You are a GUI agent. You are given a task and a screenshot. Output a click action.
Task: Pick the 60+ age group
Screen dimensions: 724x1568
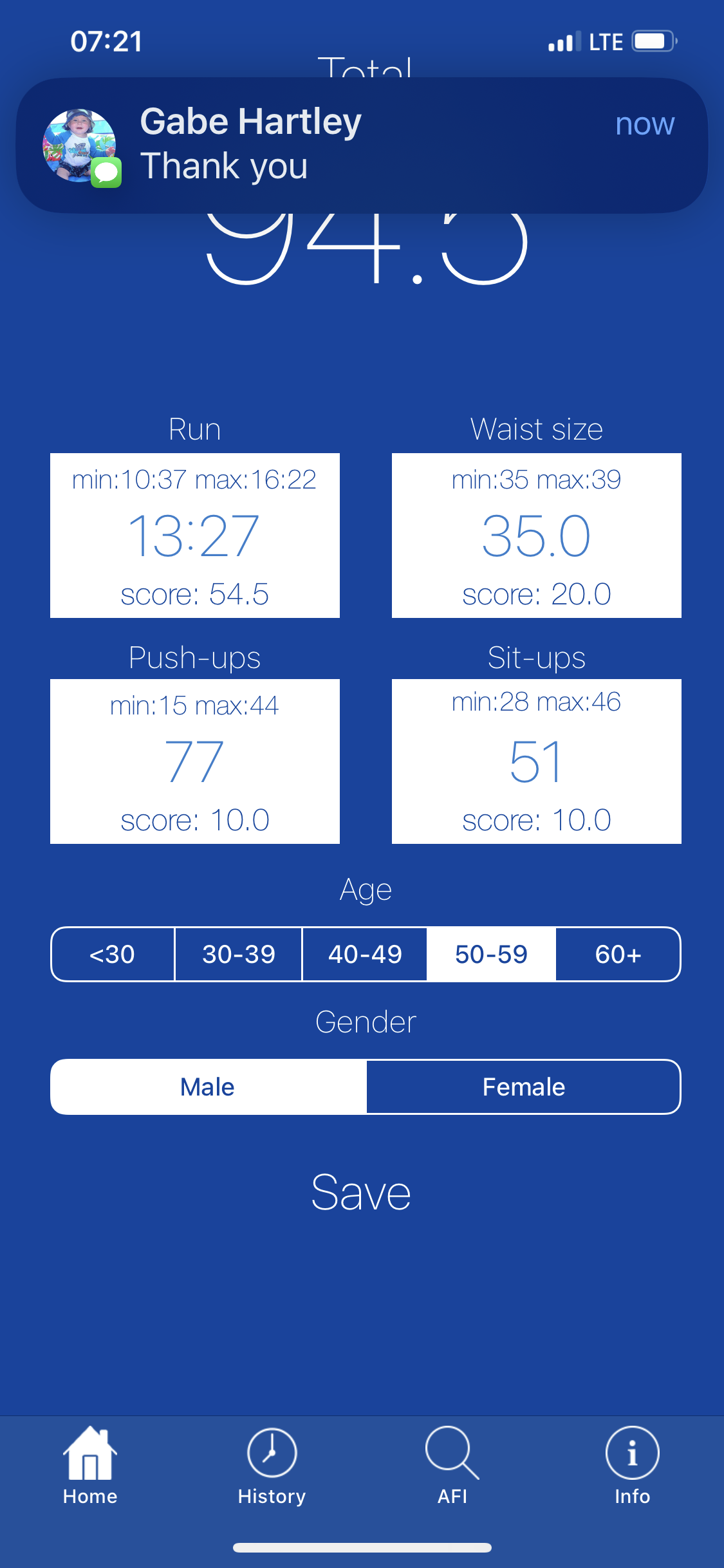(618, 954)
